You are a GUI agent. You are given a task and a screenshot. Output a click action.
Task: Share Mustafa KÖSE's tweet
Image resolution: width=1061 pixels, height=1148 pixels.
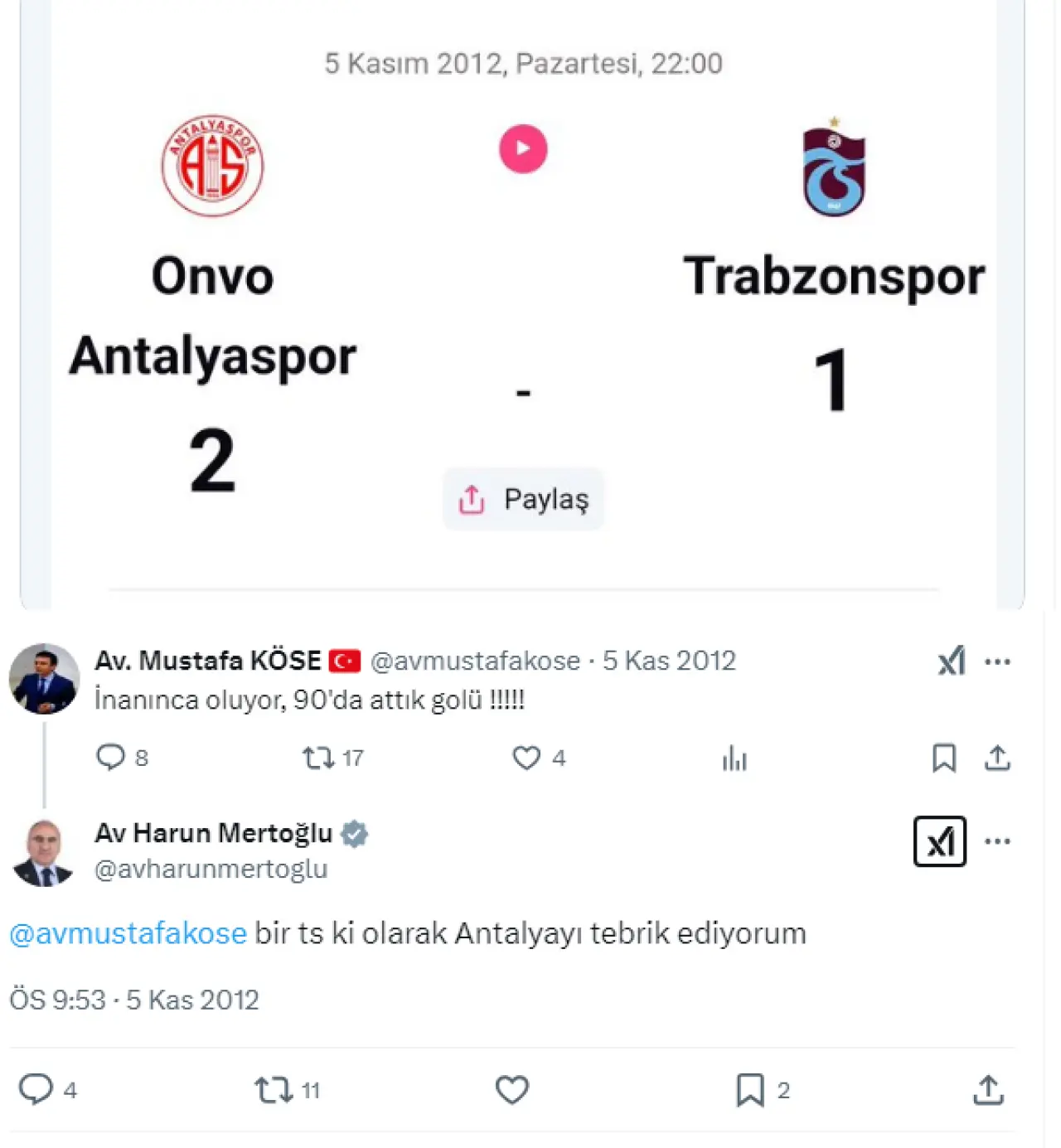(997, 758)
